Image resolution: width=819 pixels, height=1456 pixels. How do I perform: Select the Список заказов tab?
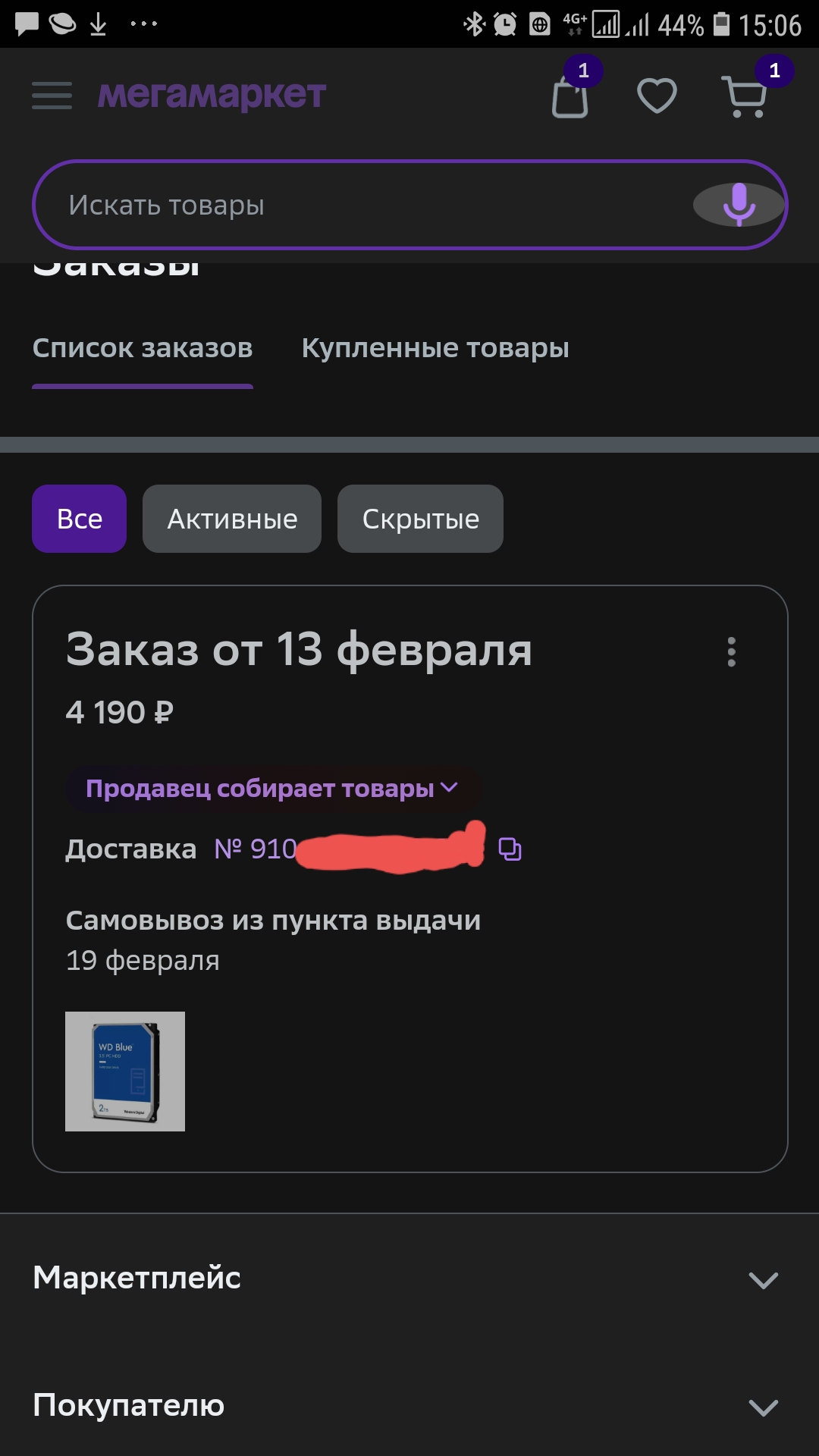pos(143,348)
